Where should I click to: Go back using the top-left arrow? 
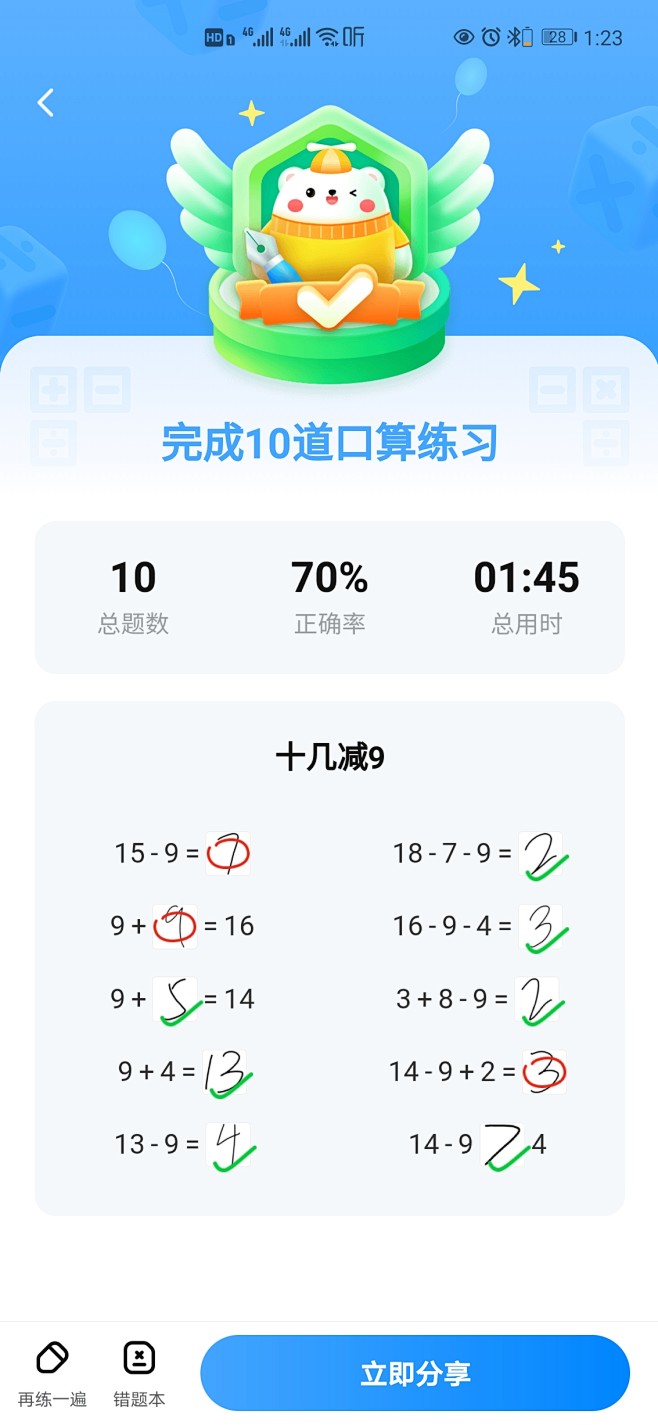coord(45,102)
